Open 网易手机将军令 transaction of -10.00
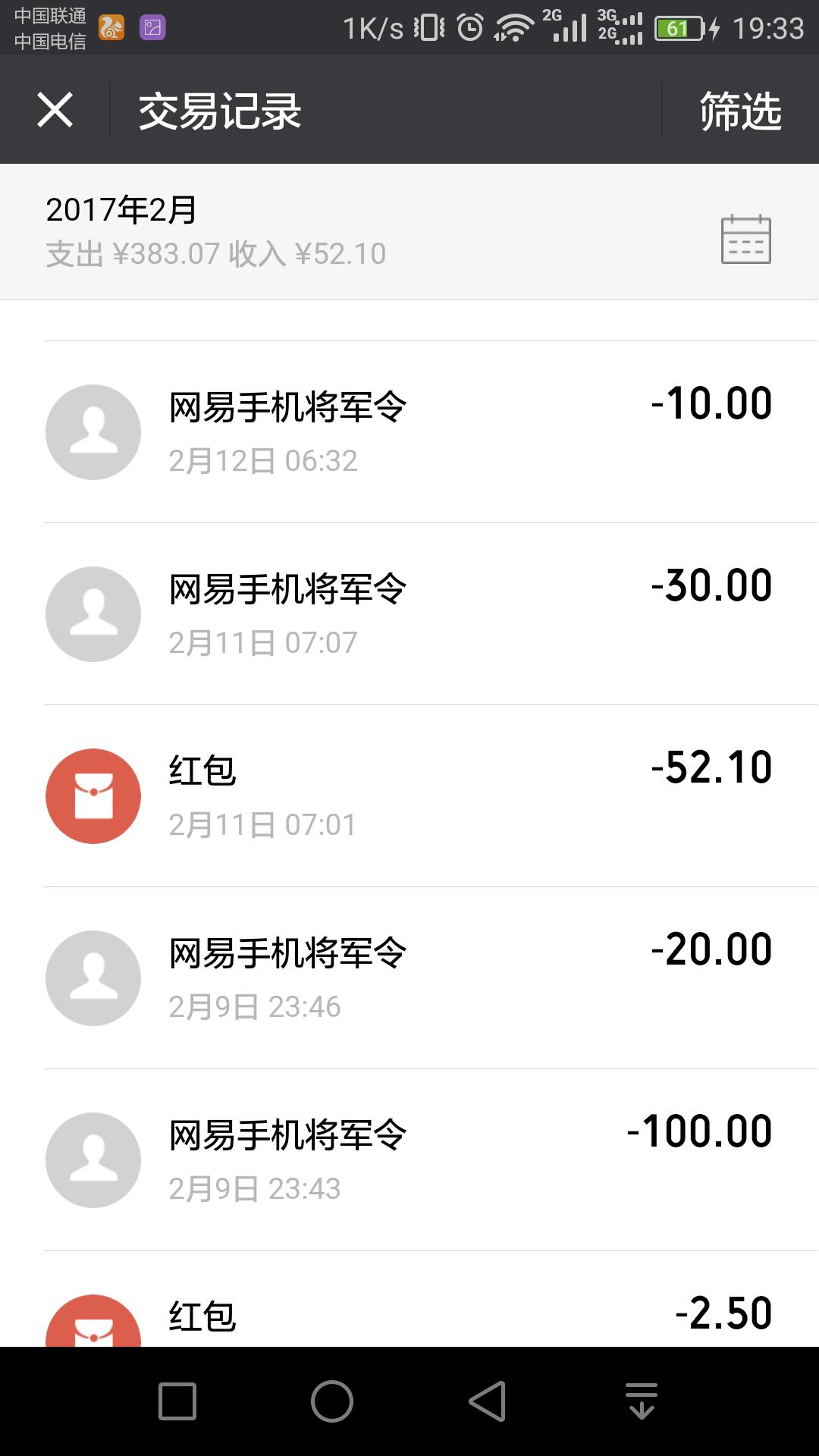This screenshot has height=1456, width=819. click(409, 431)
